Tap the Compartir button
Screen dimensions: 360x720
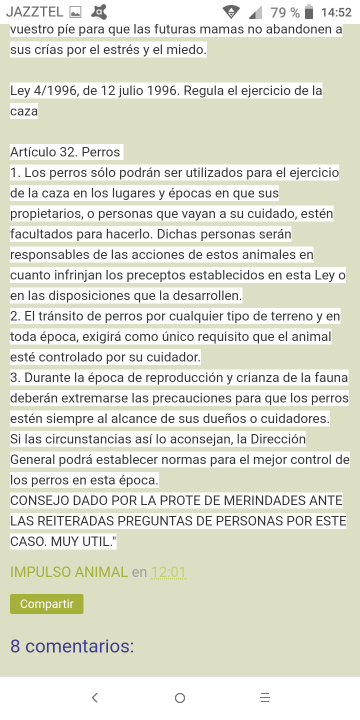(x=47, y=604)
